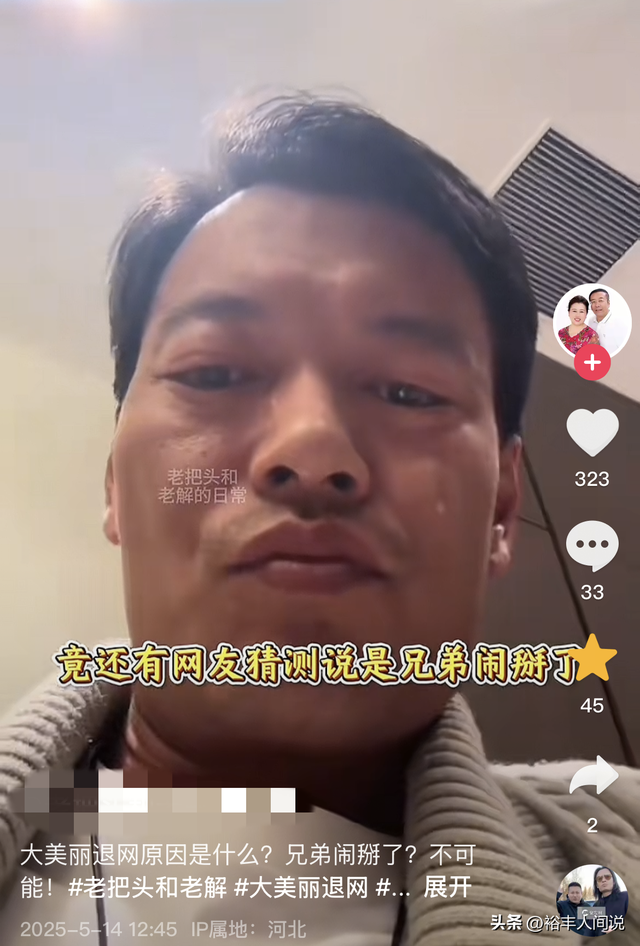This screenshot has height=946, width=640.
Task: Open the 33 comments
Action: (592, 546)
